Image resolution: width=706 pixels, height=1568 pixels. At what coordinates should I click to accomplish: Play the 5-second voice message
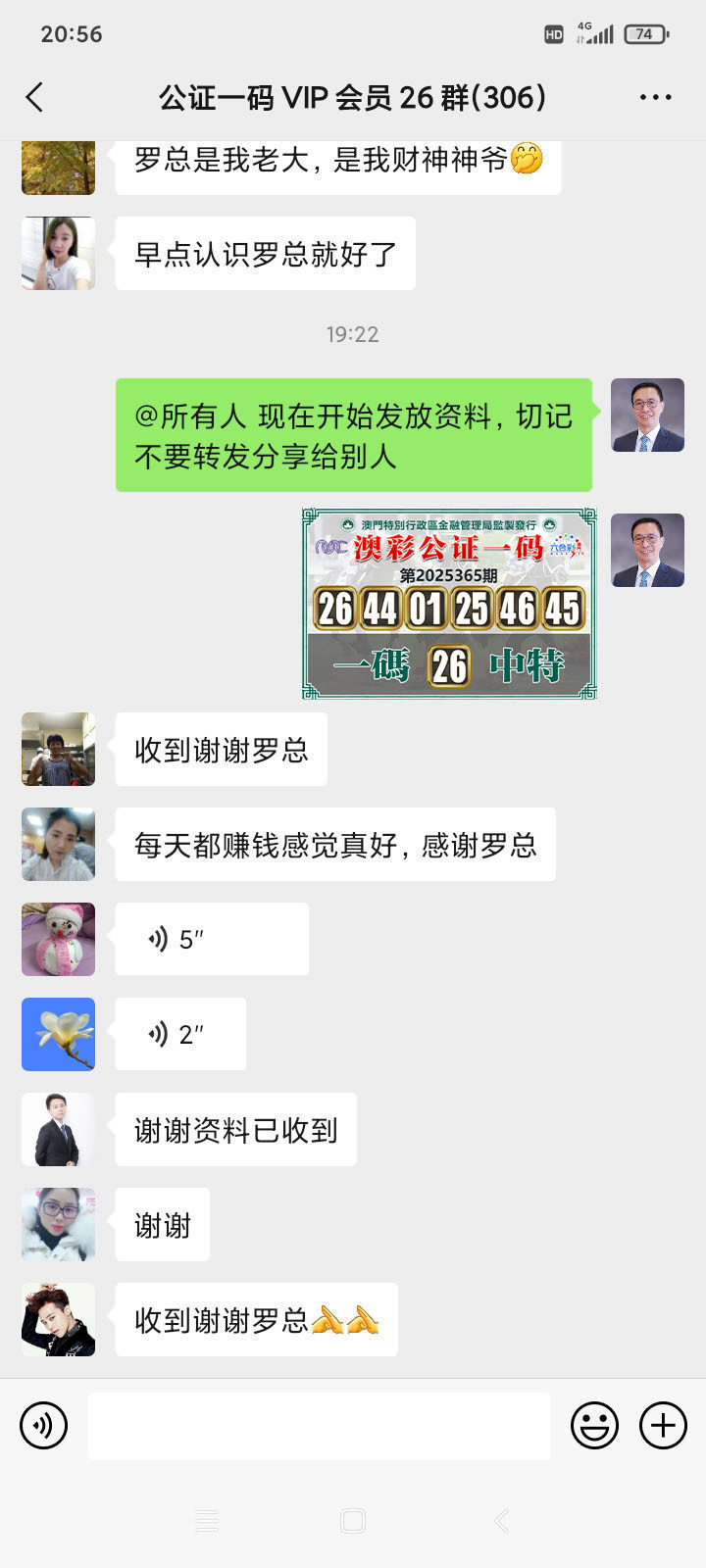[x=211, y=939]
